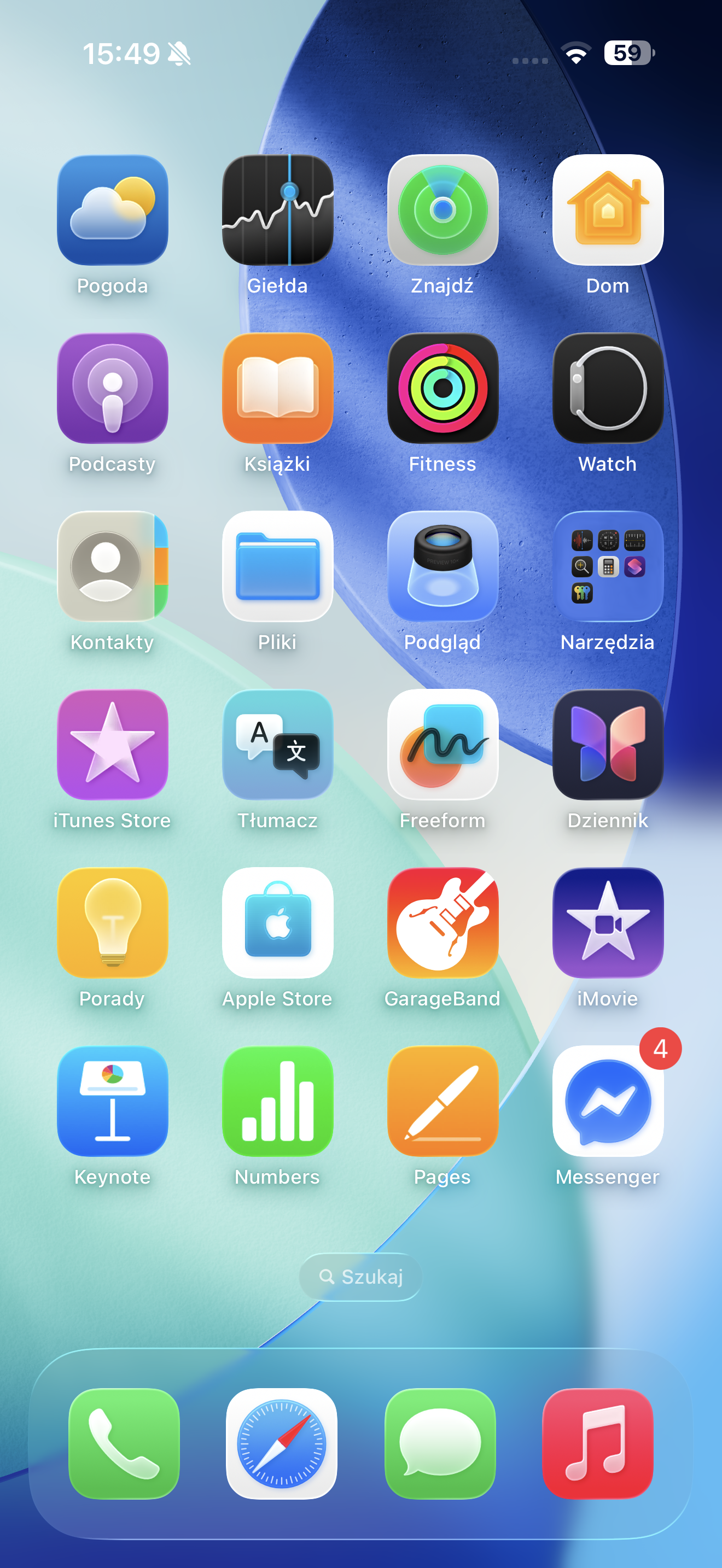Viewport: 722px width, 1568px height.
Task: Open the Keynote app
Action: point(112,1101)
